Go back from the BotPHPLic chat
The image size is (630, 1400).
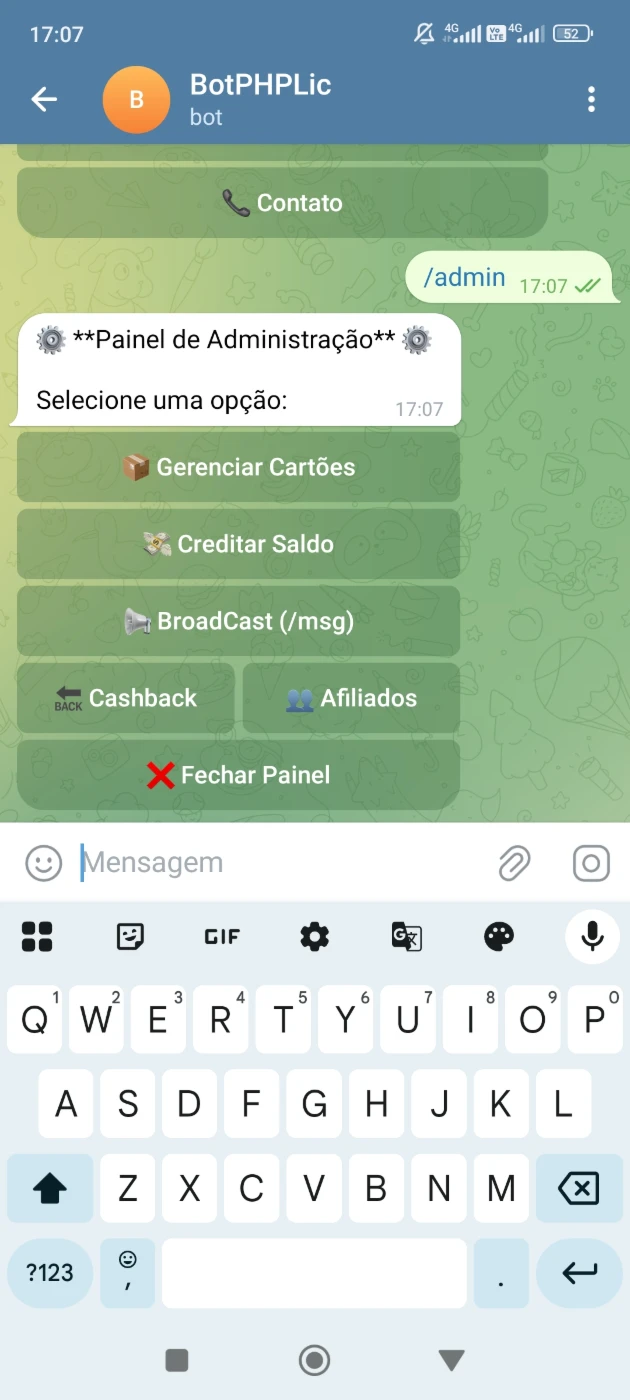point(44,99)
